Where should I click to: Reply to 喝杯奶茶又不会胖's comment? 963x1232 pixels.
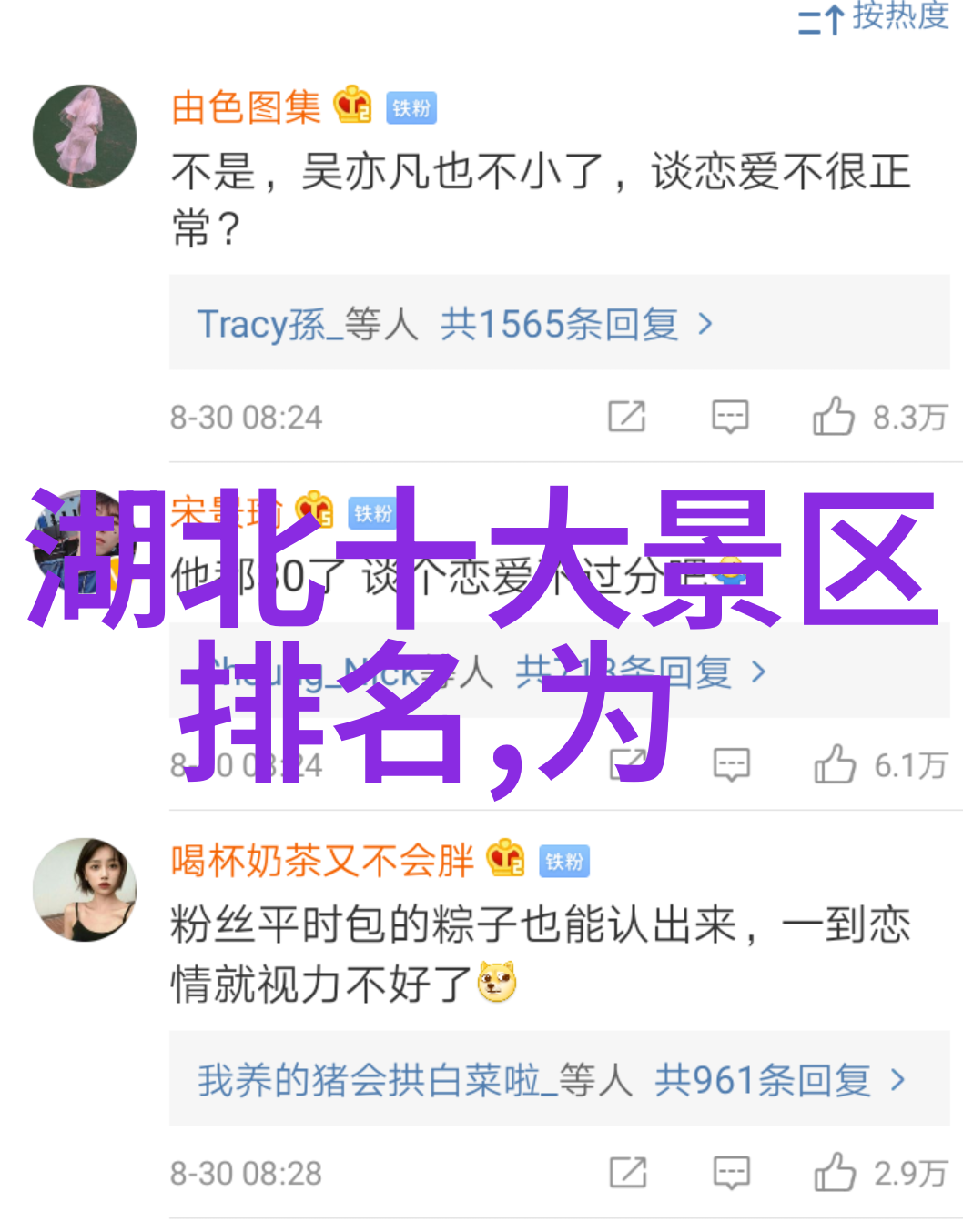(x=731, y=1173)
